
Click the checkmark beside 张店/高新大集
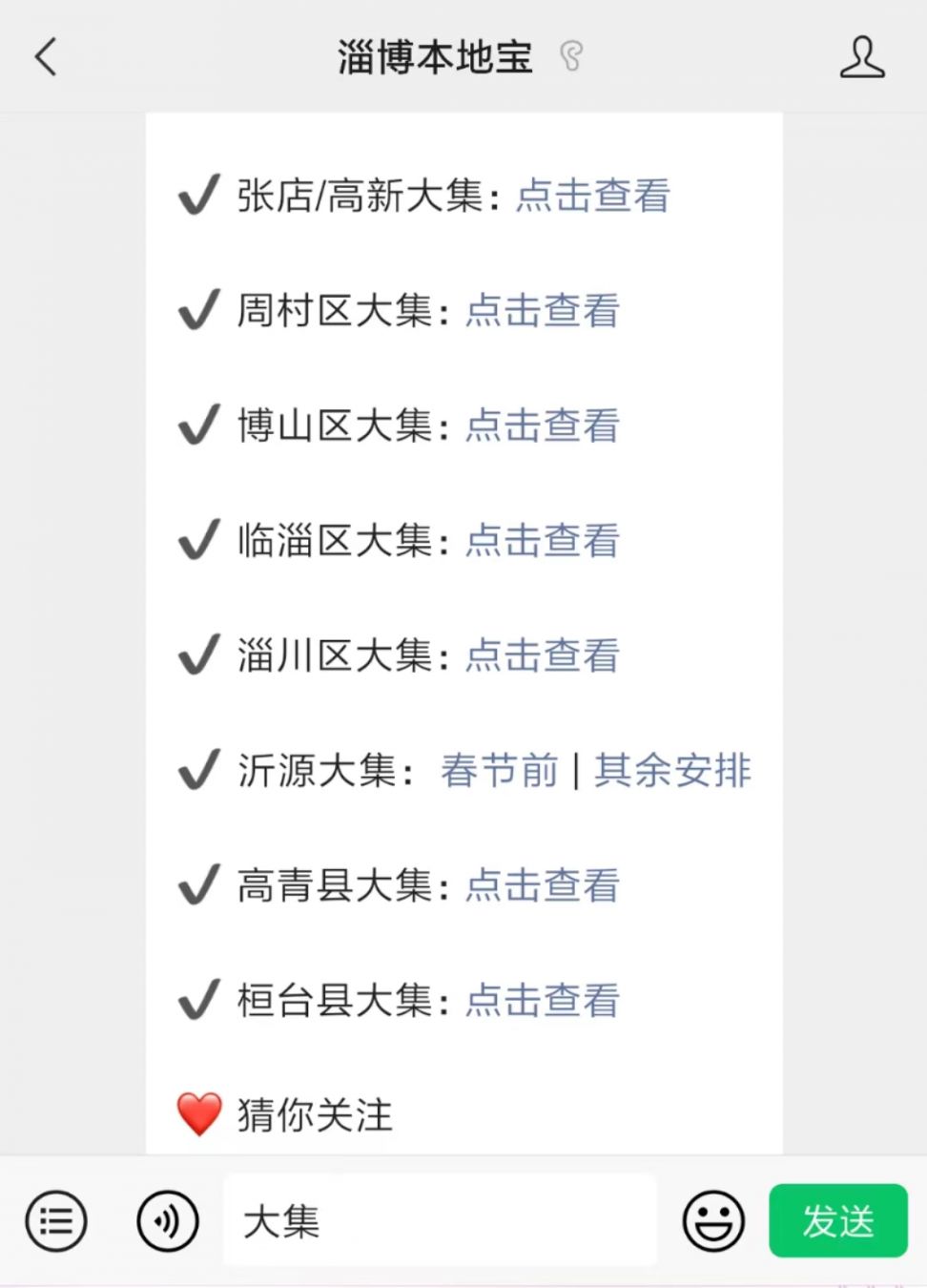tap(197, 196)
